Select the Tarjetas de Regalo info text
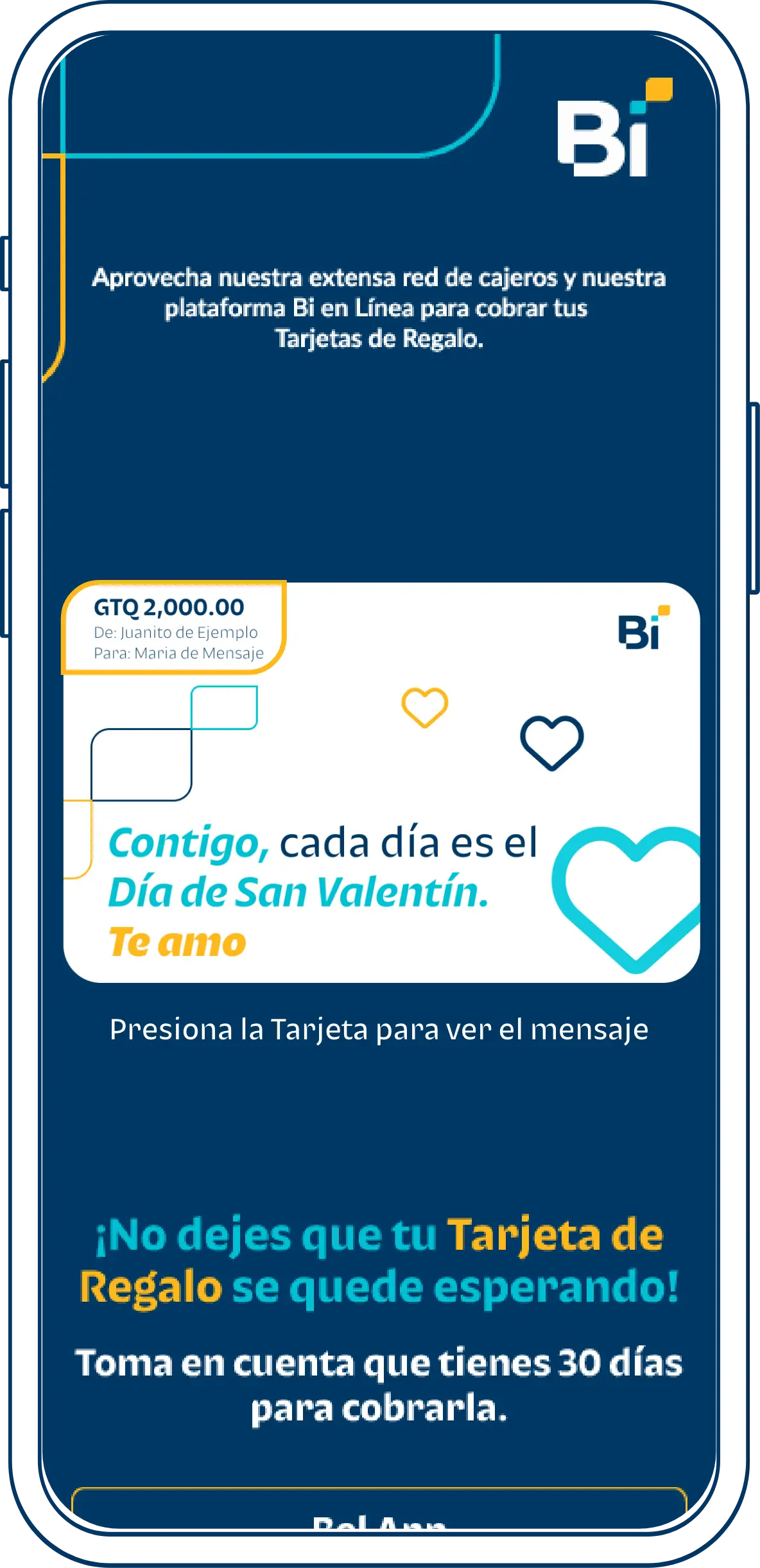 point(379,308)
